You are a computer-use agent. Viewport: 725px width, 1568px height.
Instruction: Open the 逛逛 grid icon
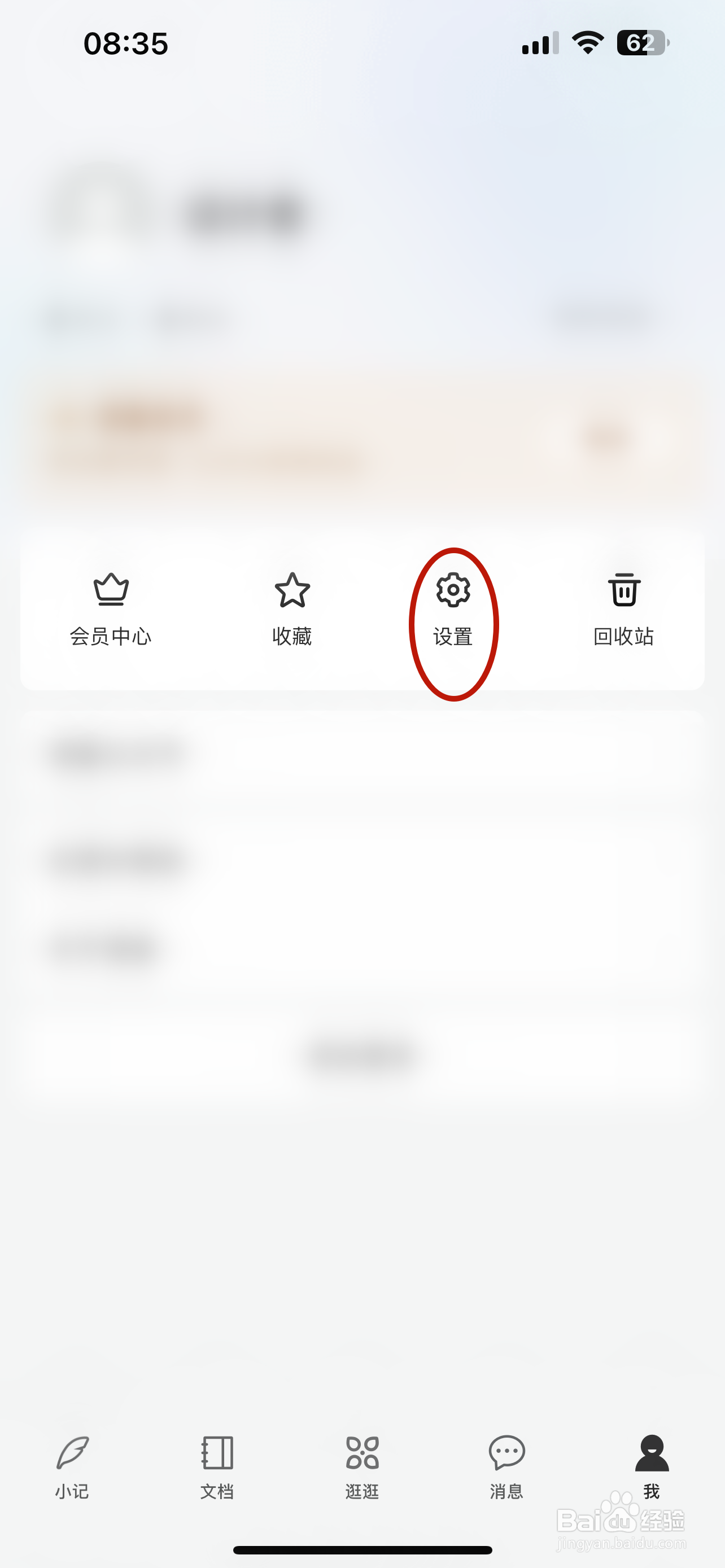[x=362, y=1454]
